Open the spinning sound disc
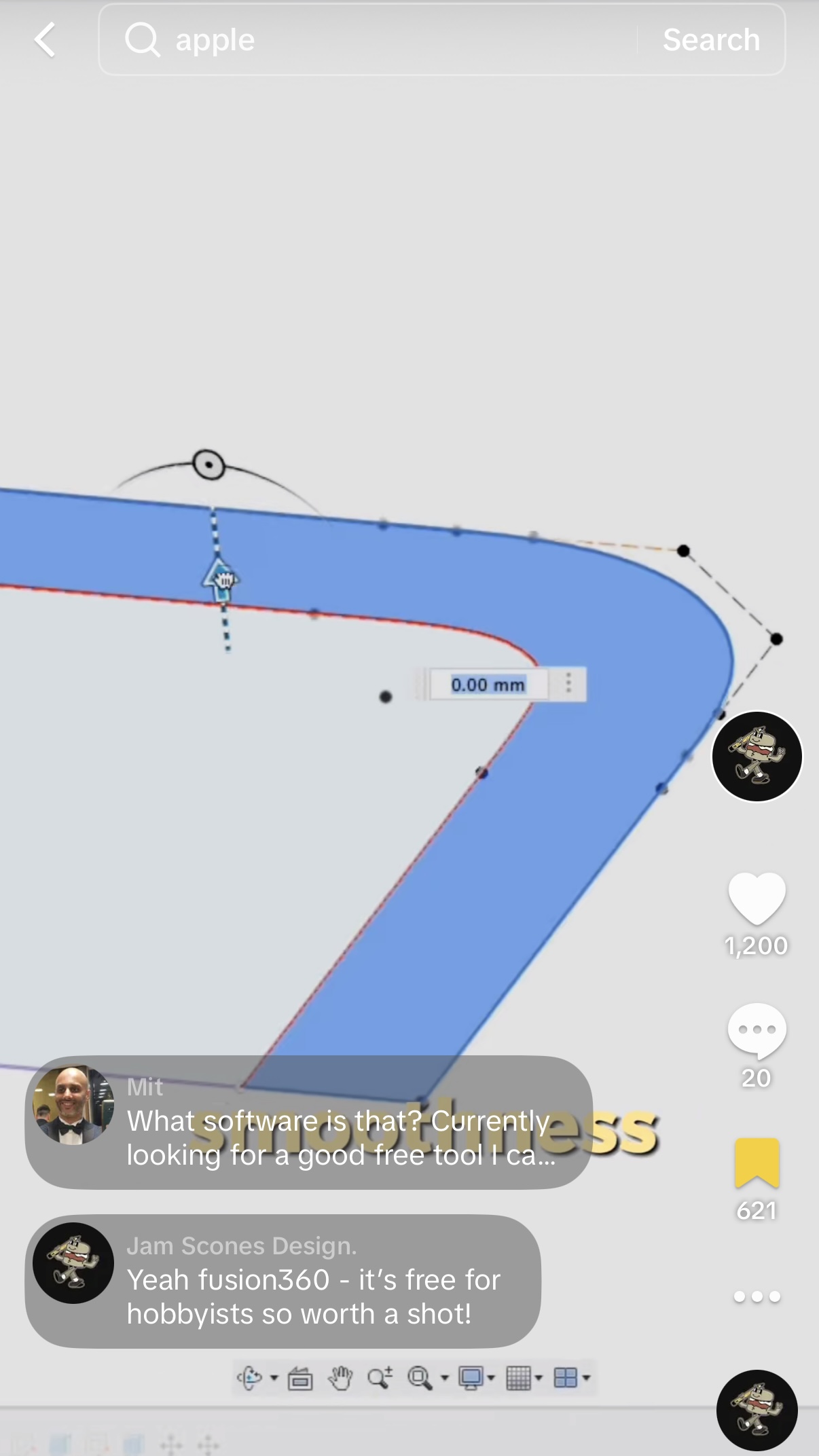The image size is (819, 1456). coord(757,1410)
